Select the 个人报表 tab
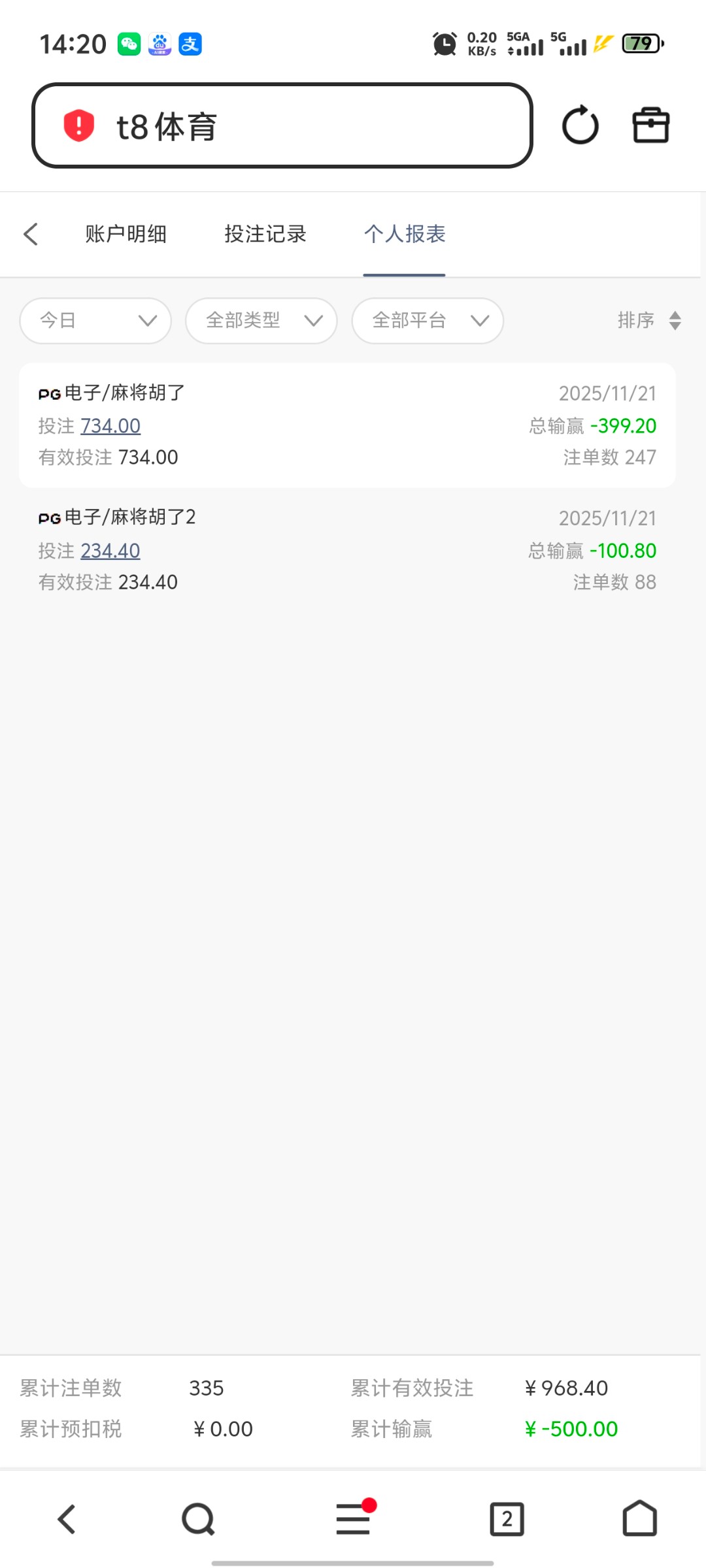 (x=404, y=234)
